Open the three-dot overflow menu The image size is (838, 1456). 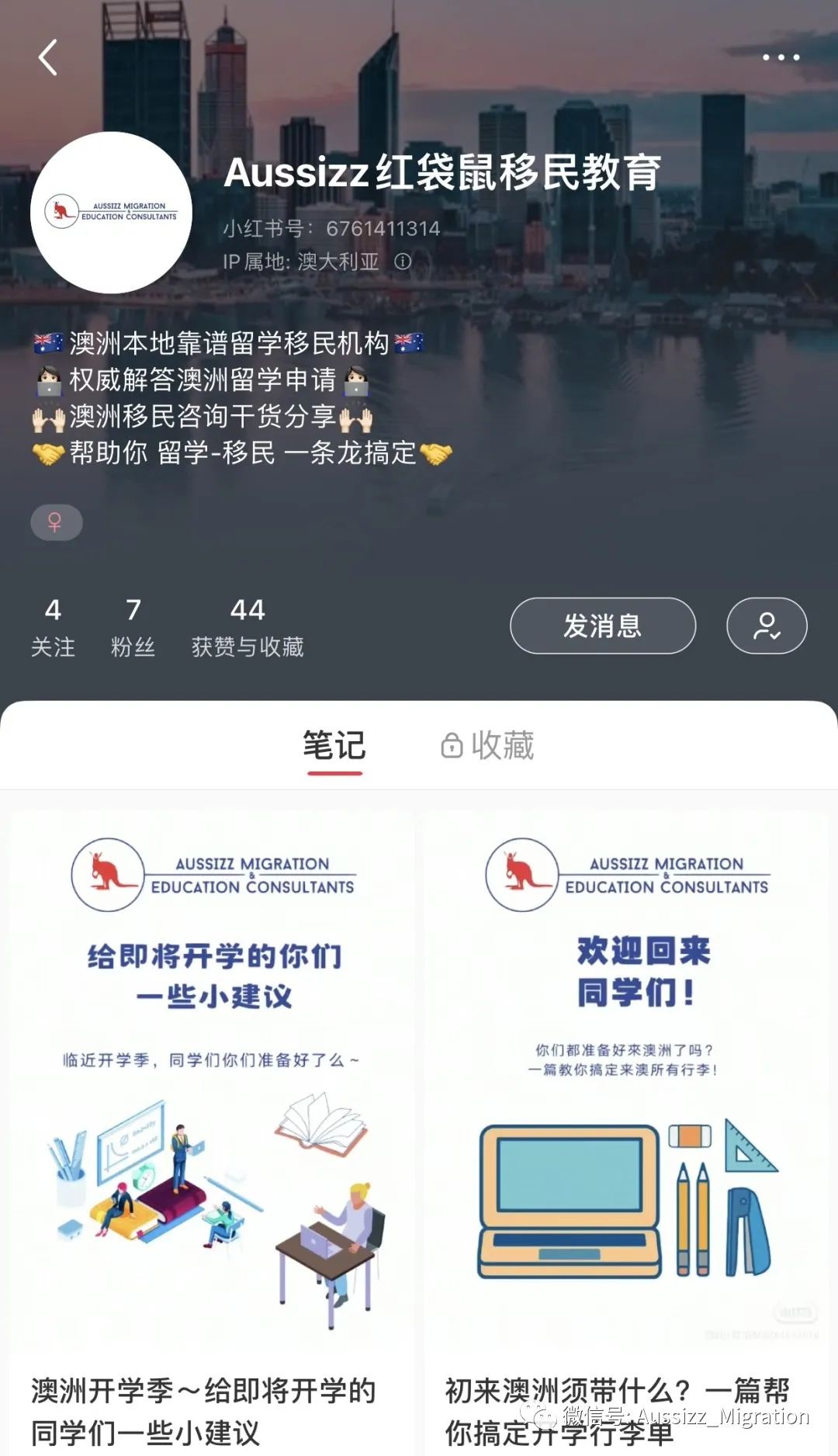(x=780, y=57)
